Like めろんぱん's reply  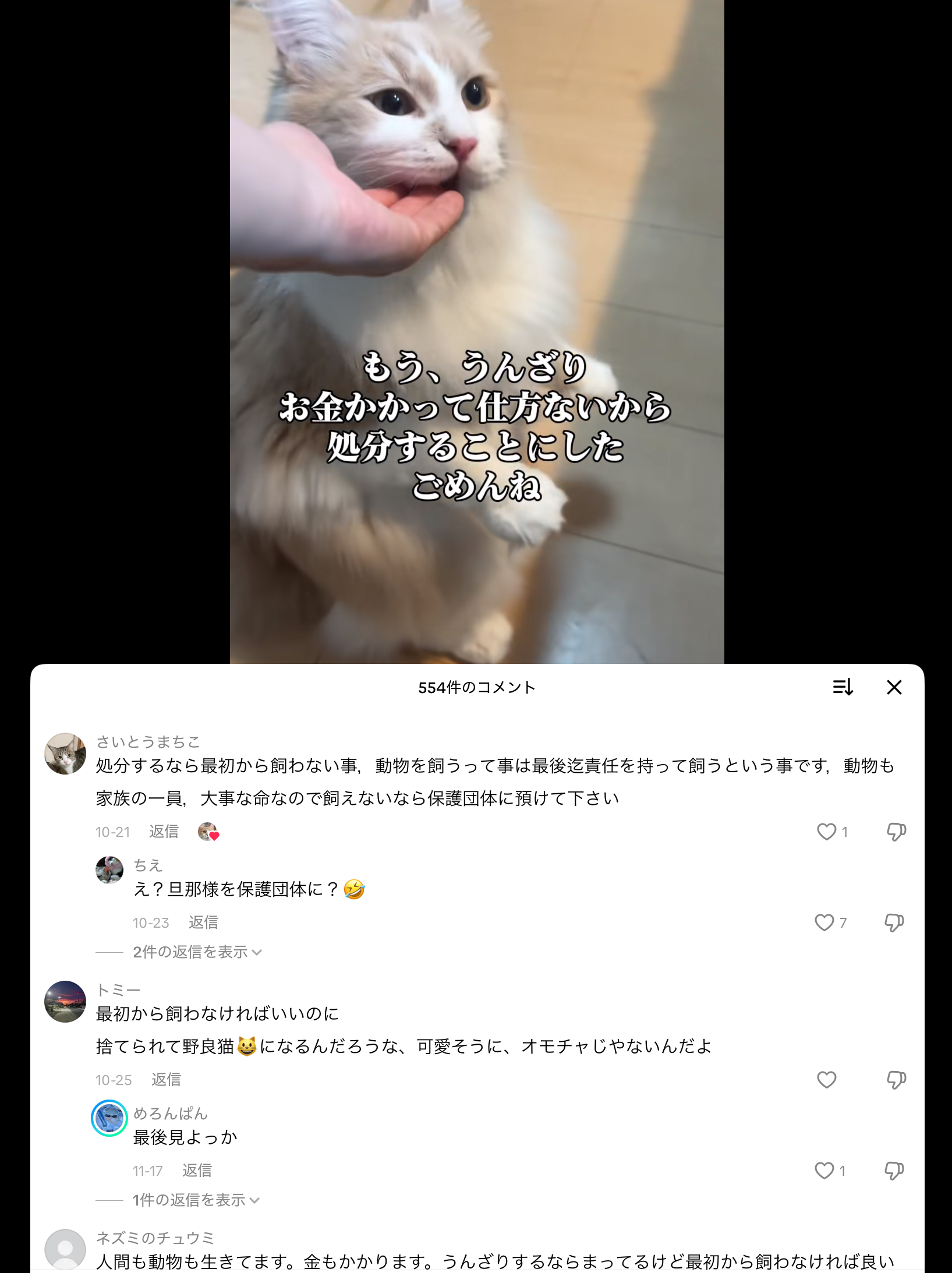coord(824,1171)
